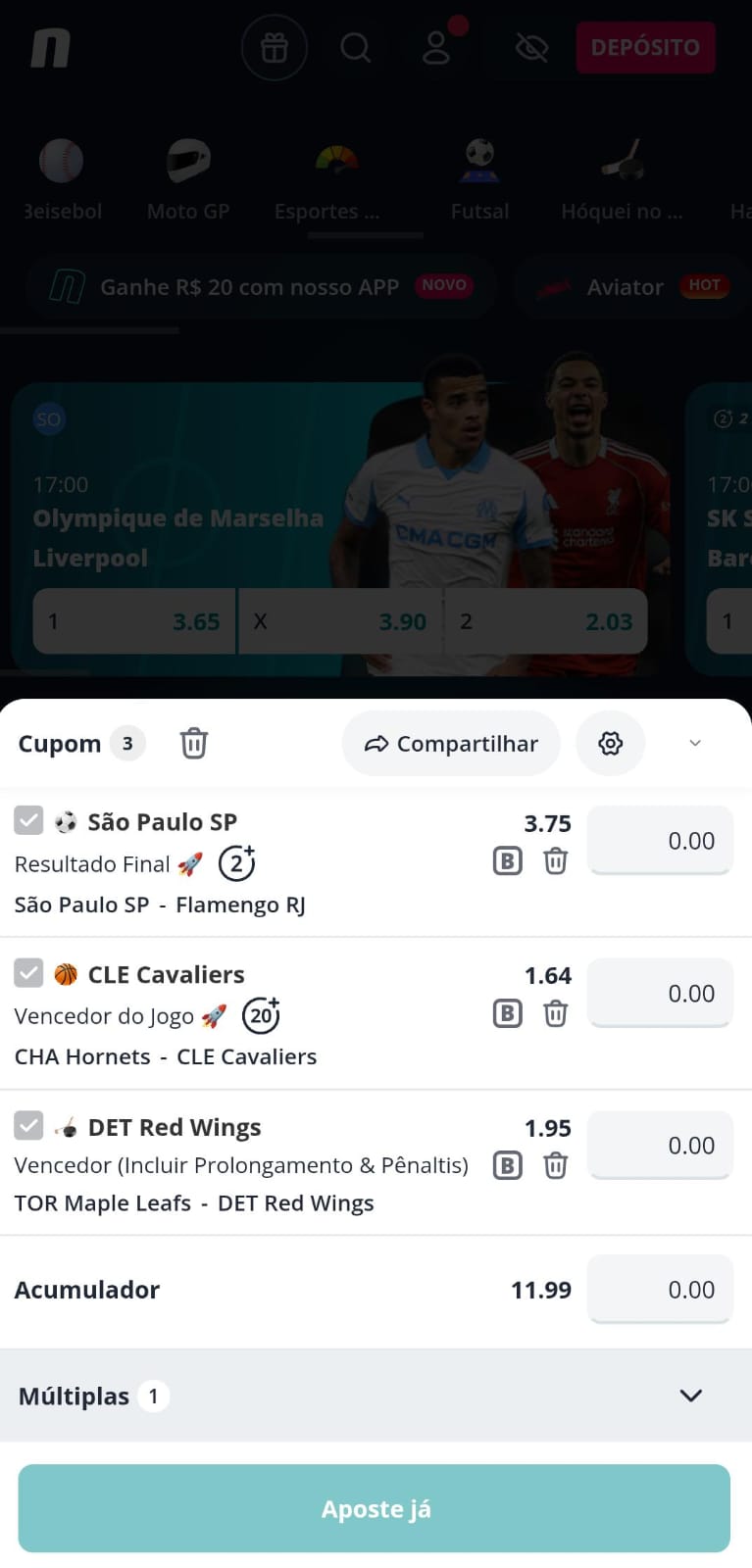Viewport: 752px width, 1568px height.
Task: Expand the Múltiplas section
Action: point(691,1396)
